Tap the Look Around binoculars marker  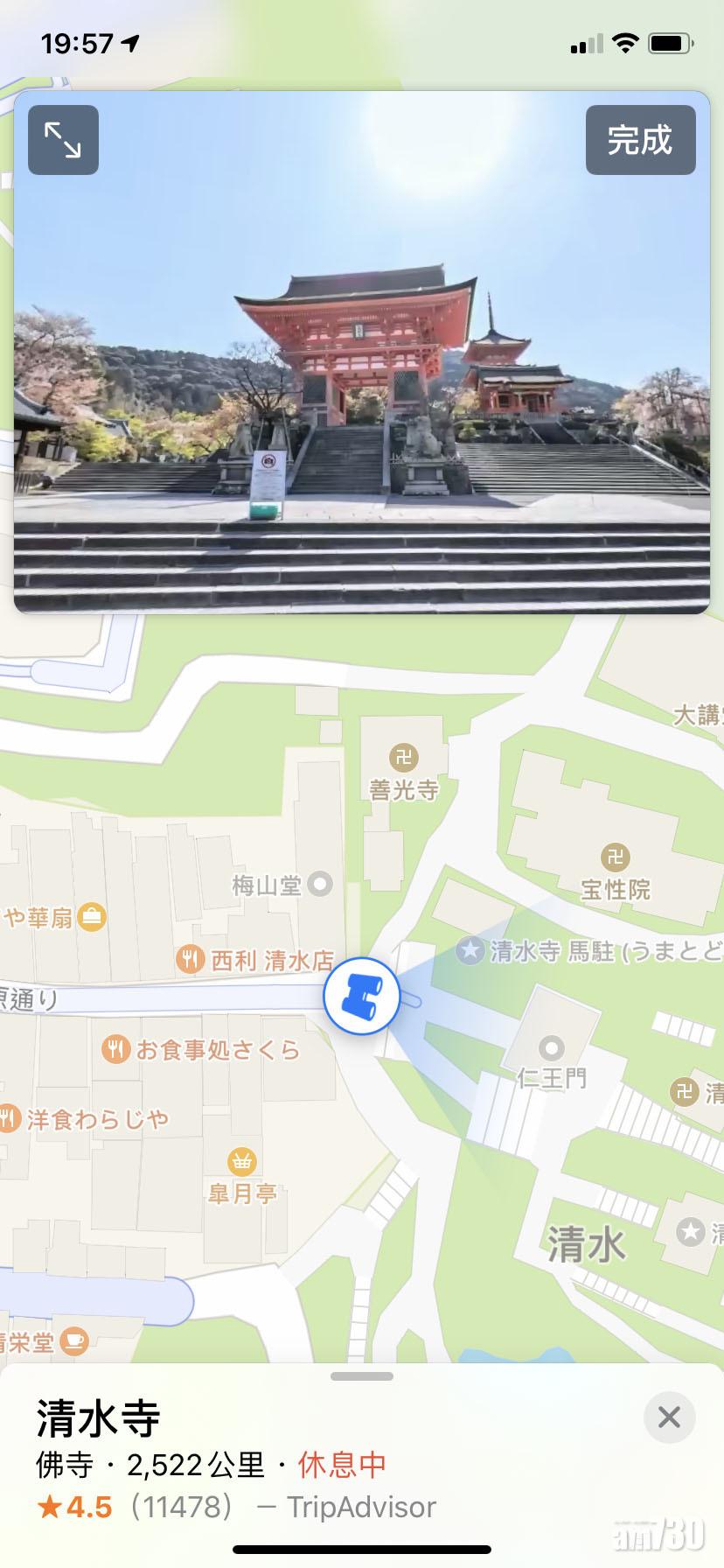[x=361, y=996]
